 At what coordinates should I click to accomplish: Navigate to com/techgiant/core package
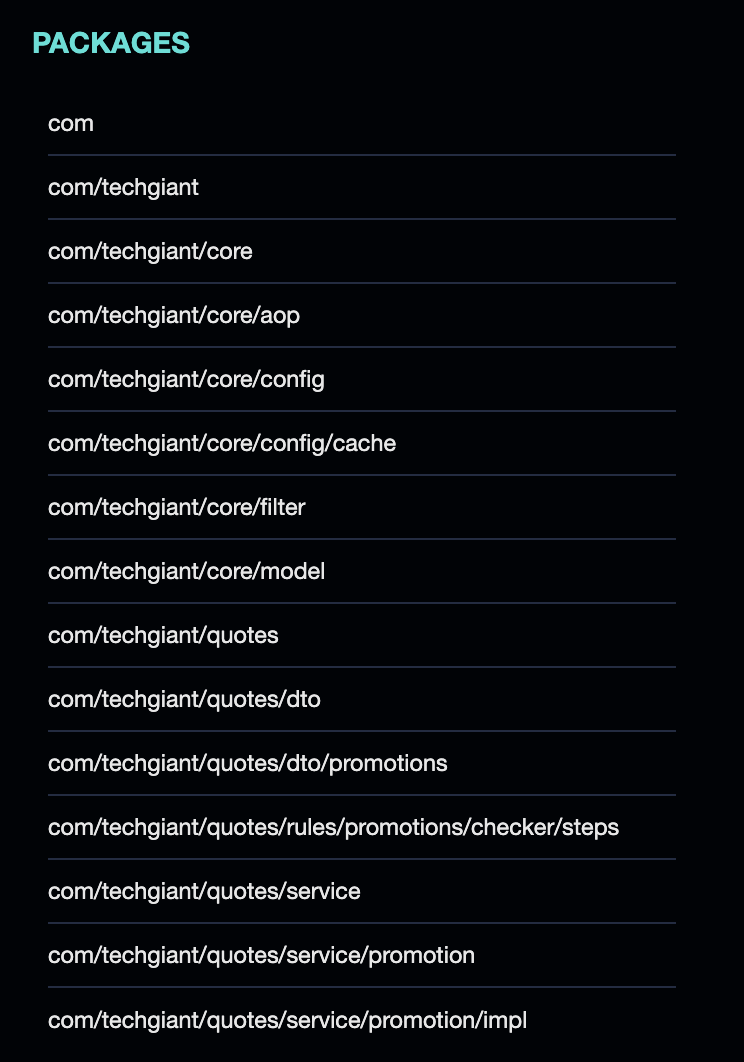(150, 251)
